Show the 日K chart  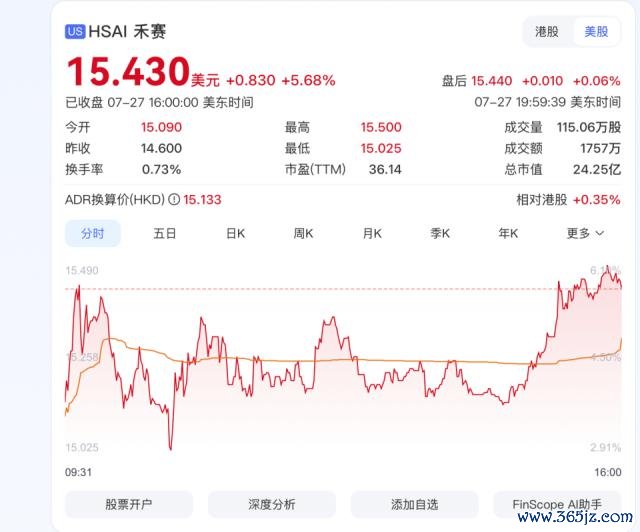pos(236,234)
